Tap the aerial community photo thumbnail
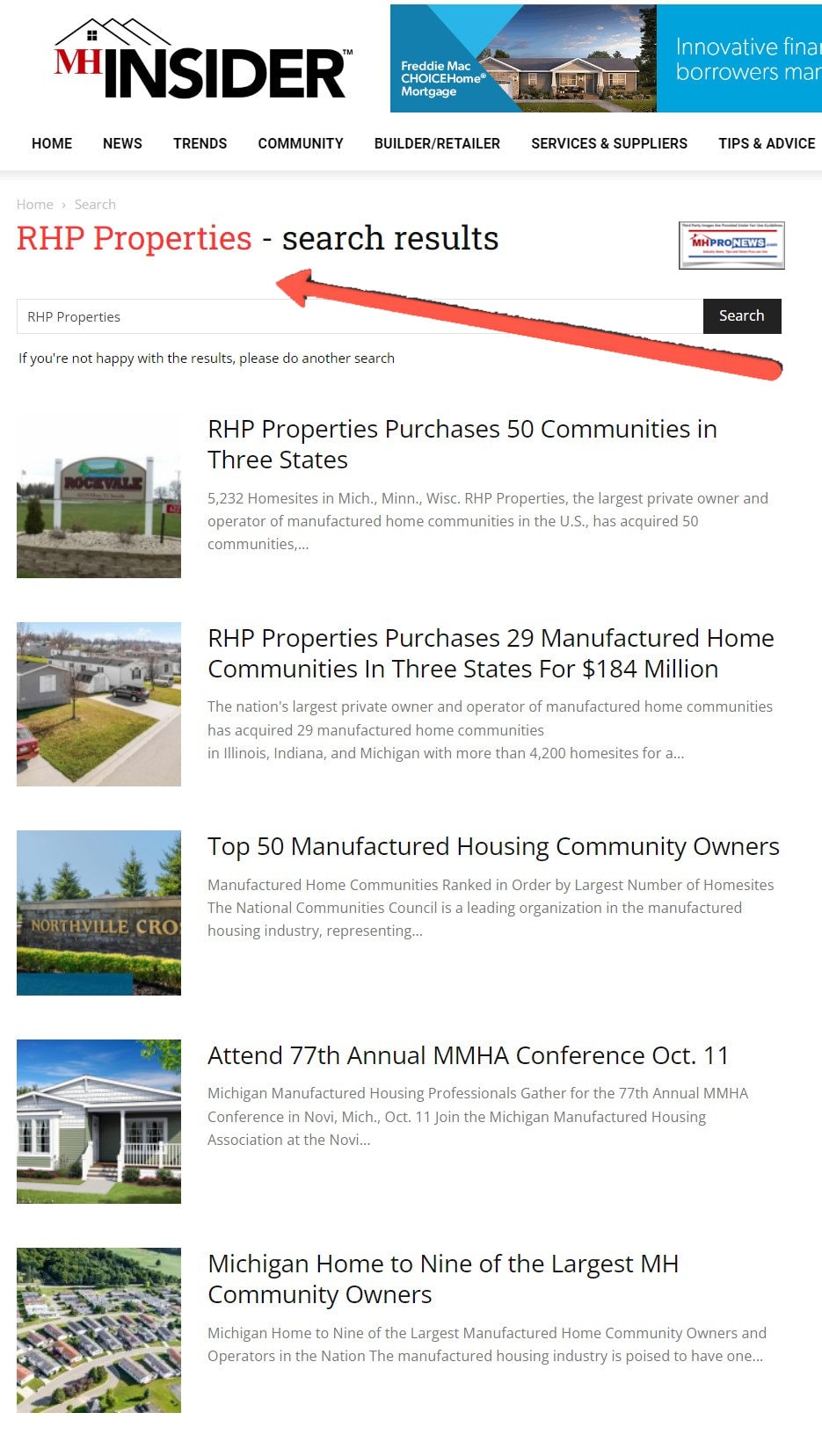The height and width of the screenshot is (1456, 822). 98,1330
